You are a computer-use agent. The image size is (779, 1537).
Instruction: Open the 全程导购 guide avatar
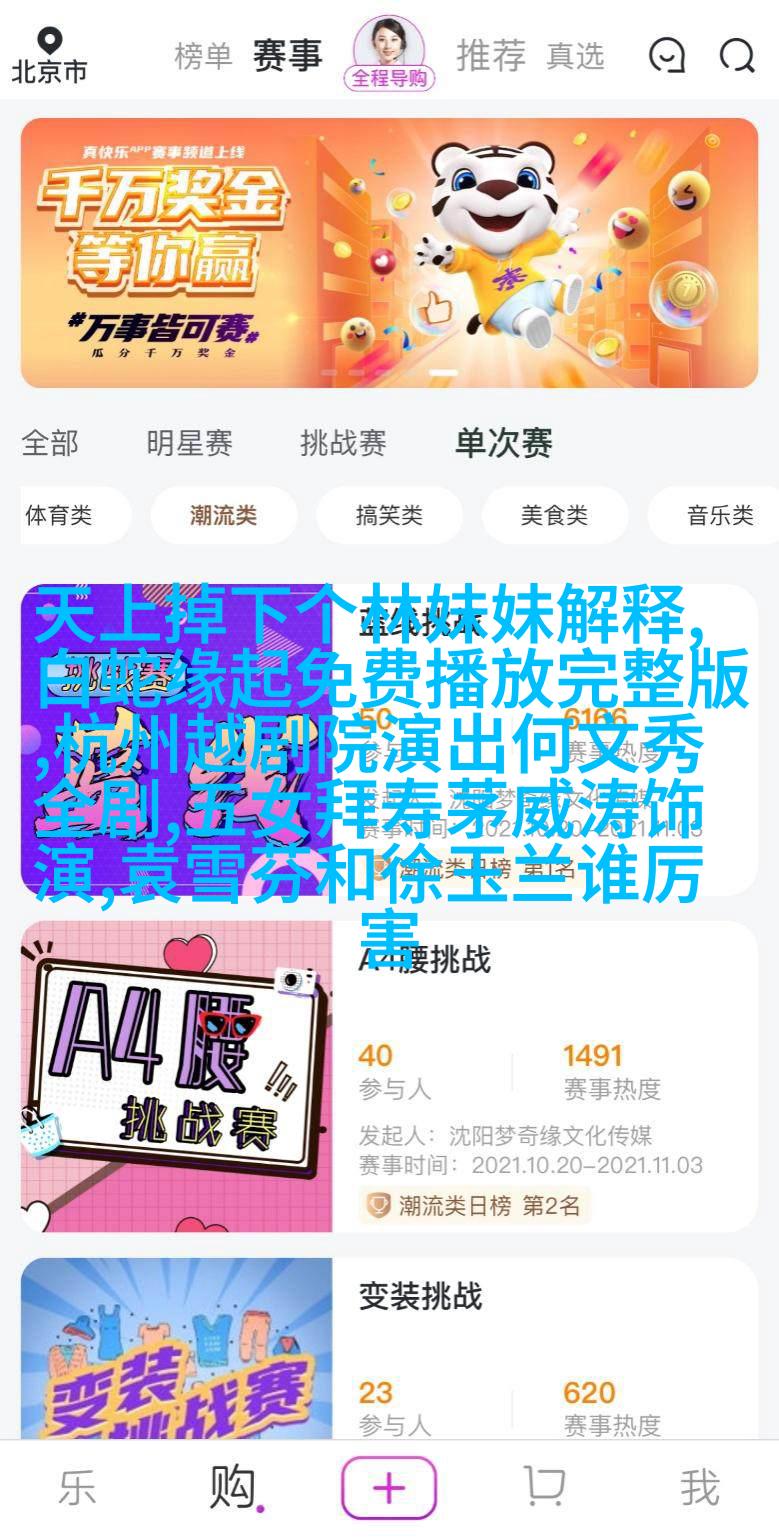[389, 52]
